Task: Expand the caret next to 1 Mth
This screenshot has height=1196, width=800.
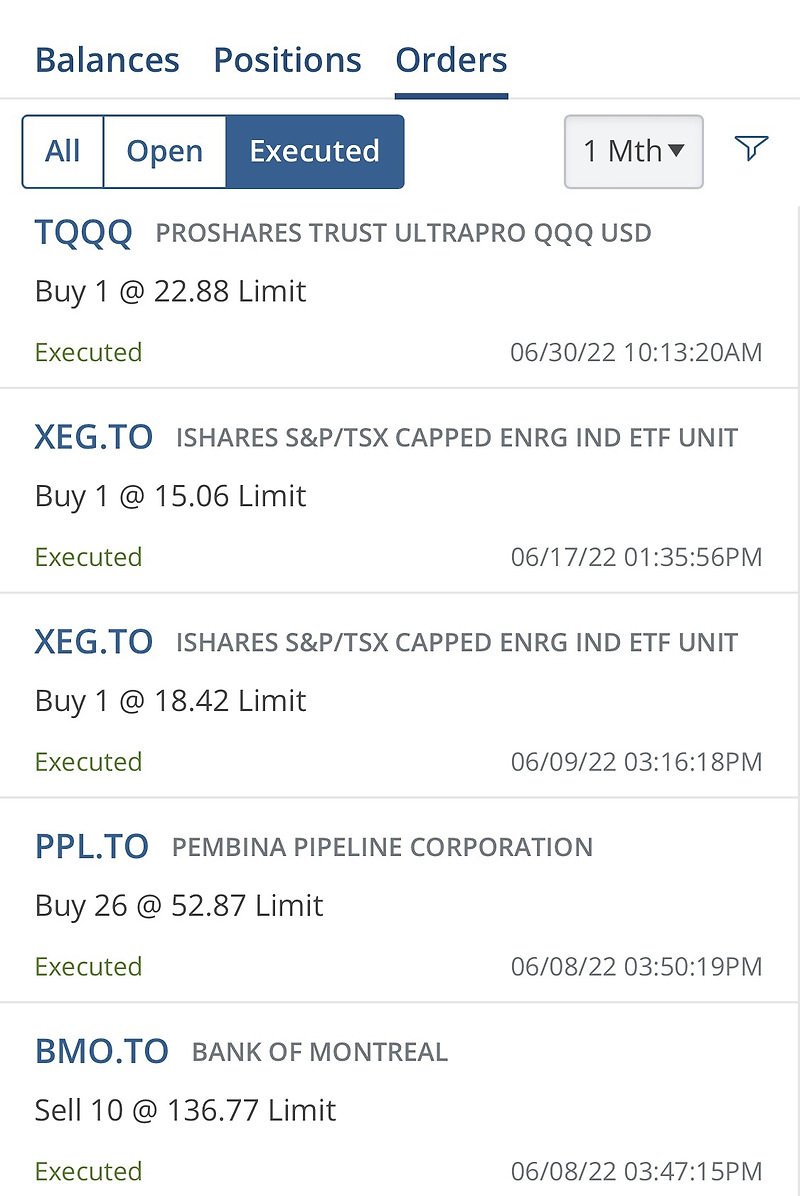Action: 679,151
